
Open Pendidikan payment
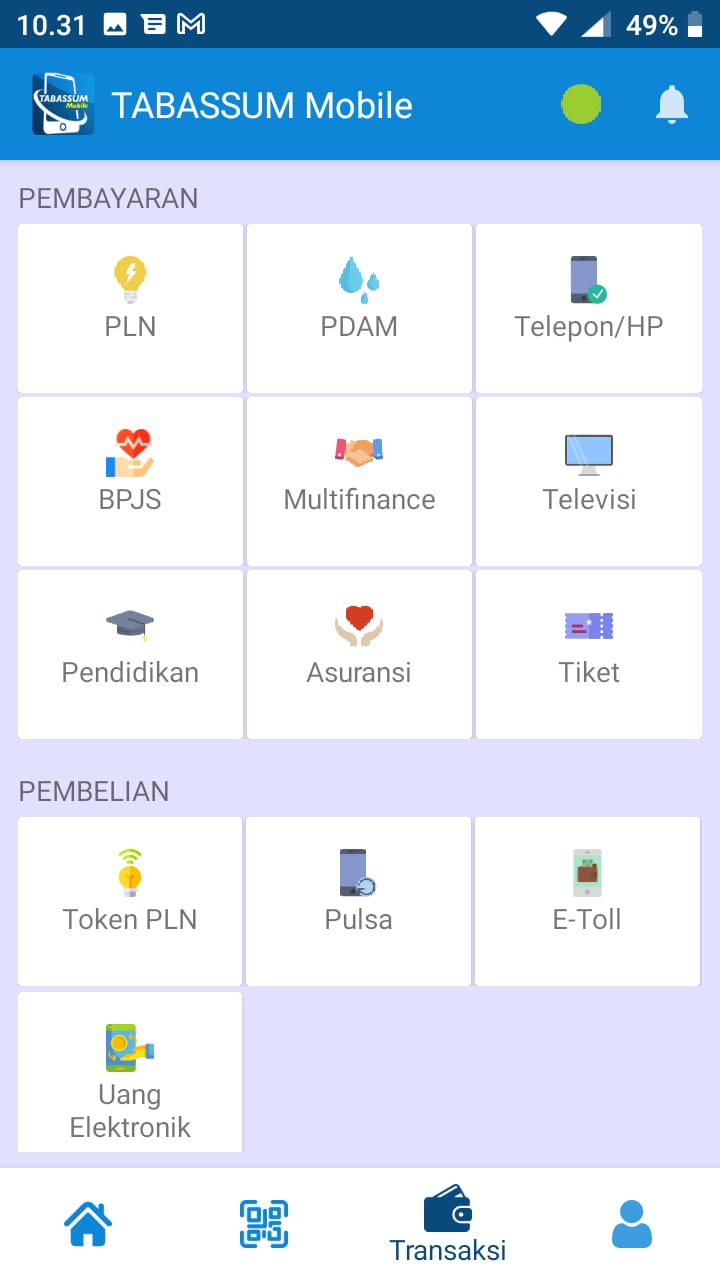(x=130, y=654)
